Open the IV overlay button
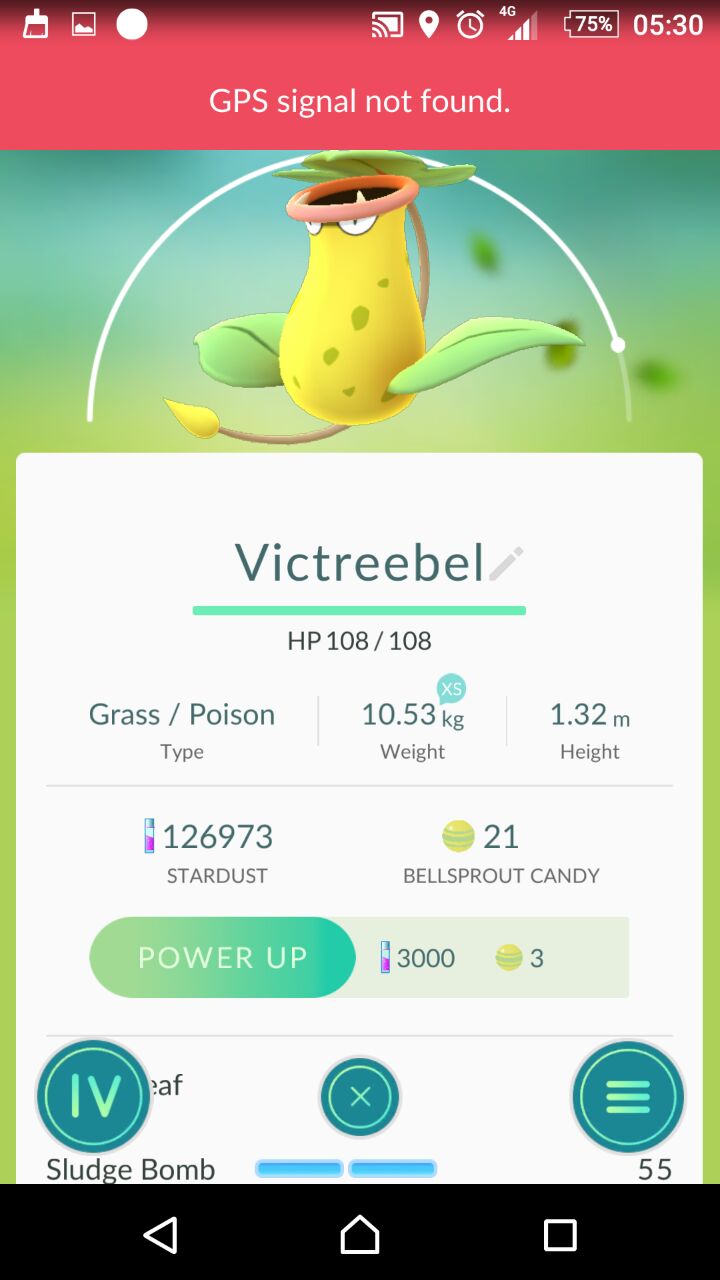The image size is (720, 1280). coord(94,1097)
